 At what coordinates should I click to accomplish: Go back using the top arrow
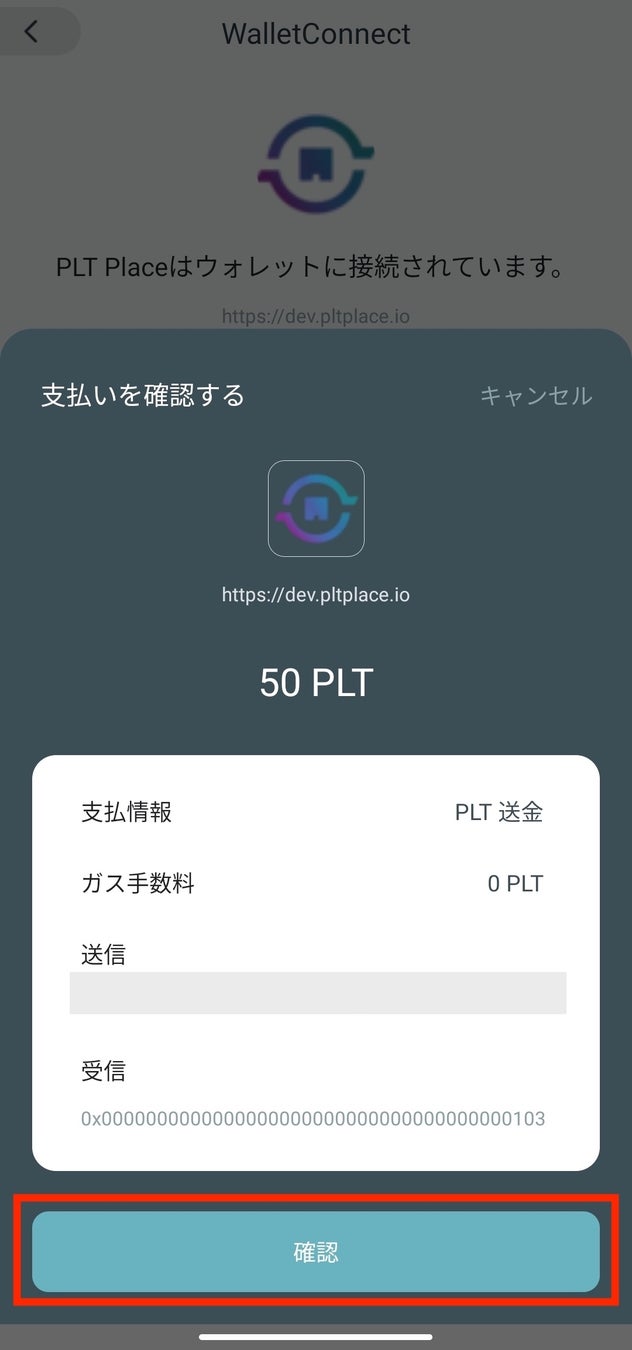[x=31, y=32]
